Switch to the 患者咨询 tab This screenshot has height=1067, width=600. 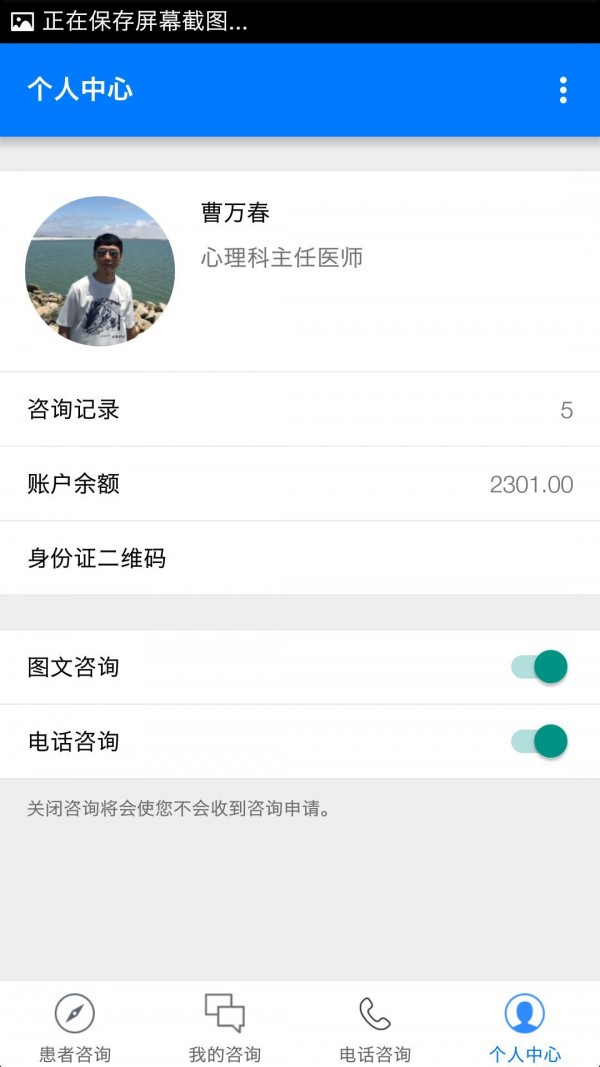click(75, 1026)
